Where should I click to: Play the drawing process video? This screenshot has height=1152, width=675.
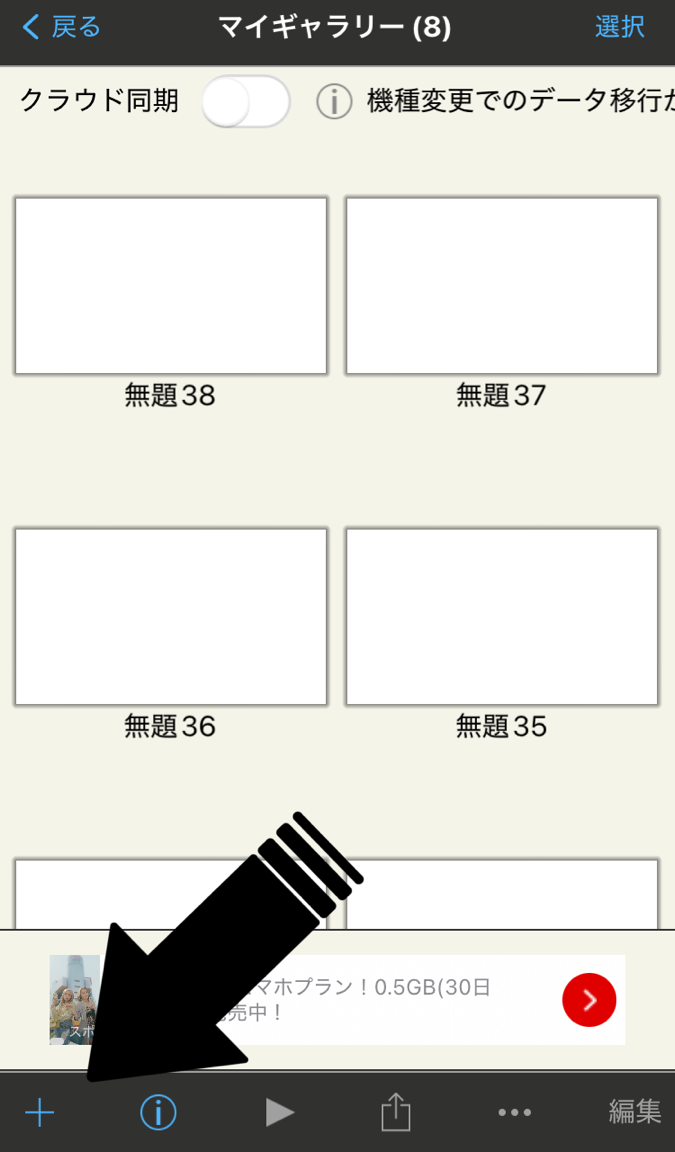click(x=279, y=1112)
